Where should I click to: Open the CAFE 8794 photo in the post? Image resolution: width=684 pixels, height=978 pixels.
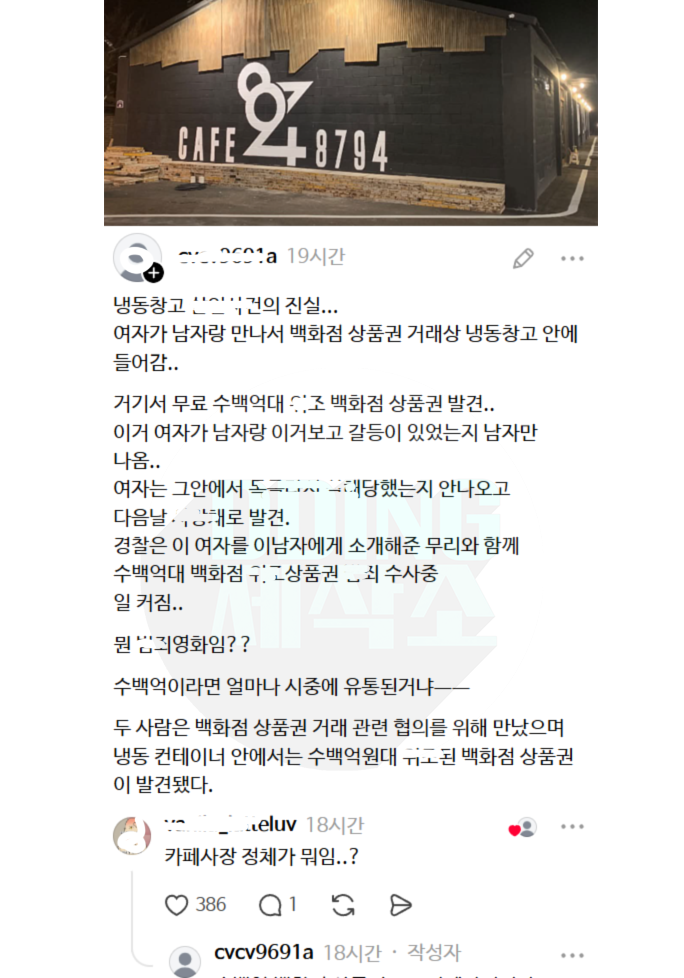[350, 112]
